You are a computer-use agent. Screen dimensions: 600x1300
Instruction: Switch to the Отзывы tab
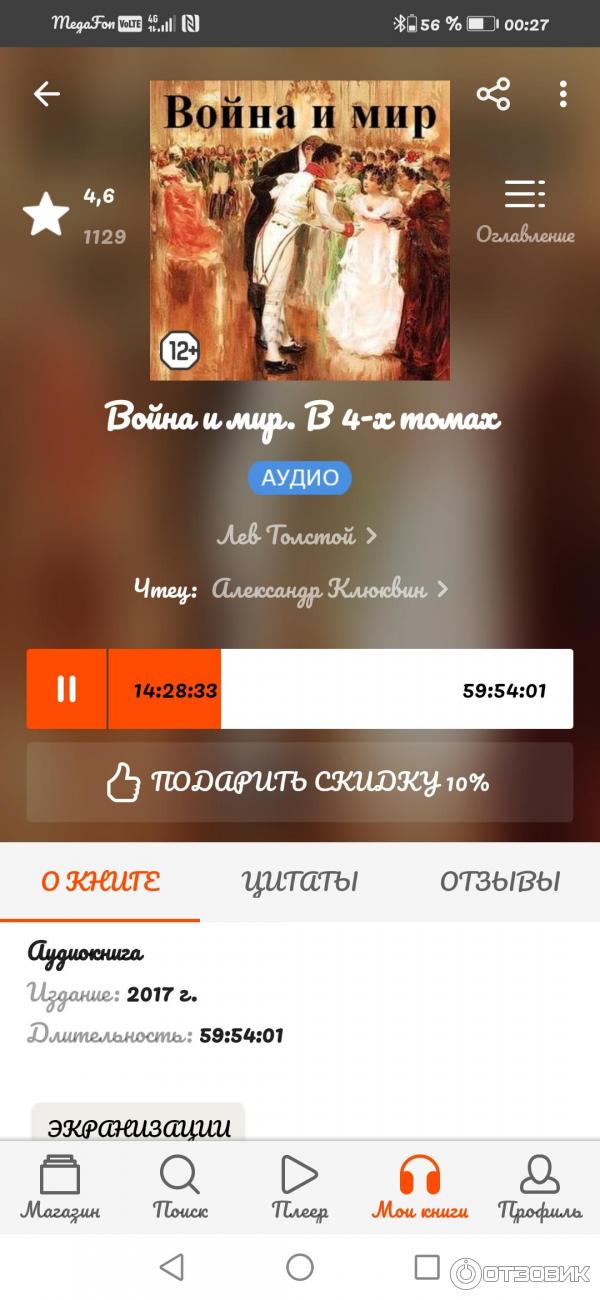point(499,881)
